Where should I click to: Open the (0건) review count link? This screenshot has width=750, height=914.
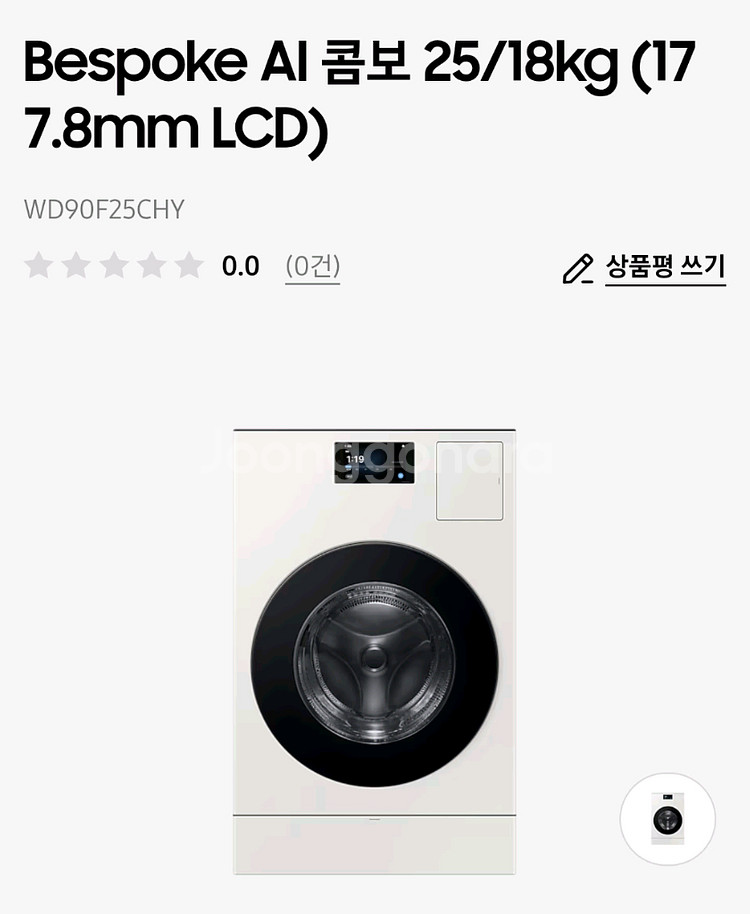[x=312, y=266]
